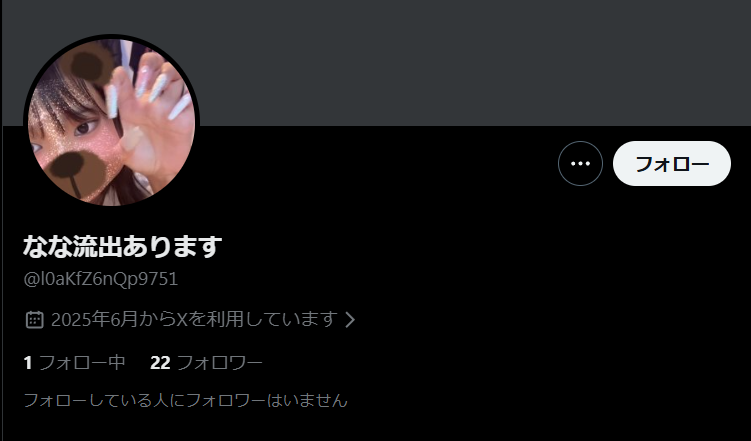This screenshot has height=441, width=751.
Task: Open the profile picture
Action: 111,121
